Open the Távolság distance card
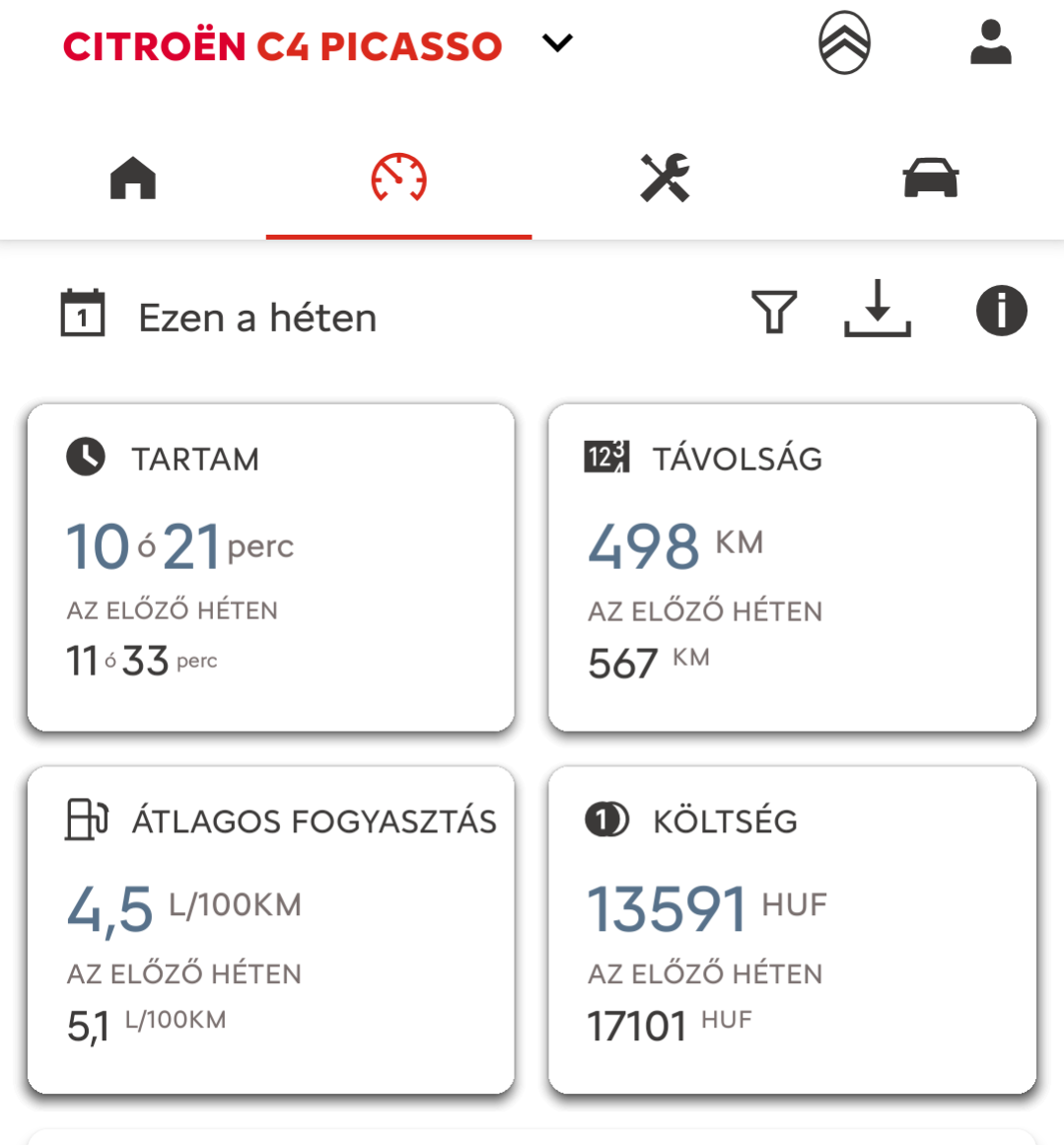1064x1145 pixels. pyautogui.click(x=793, y=567)
